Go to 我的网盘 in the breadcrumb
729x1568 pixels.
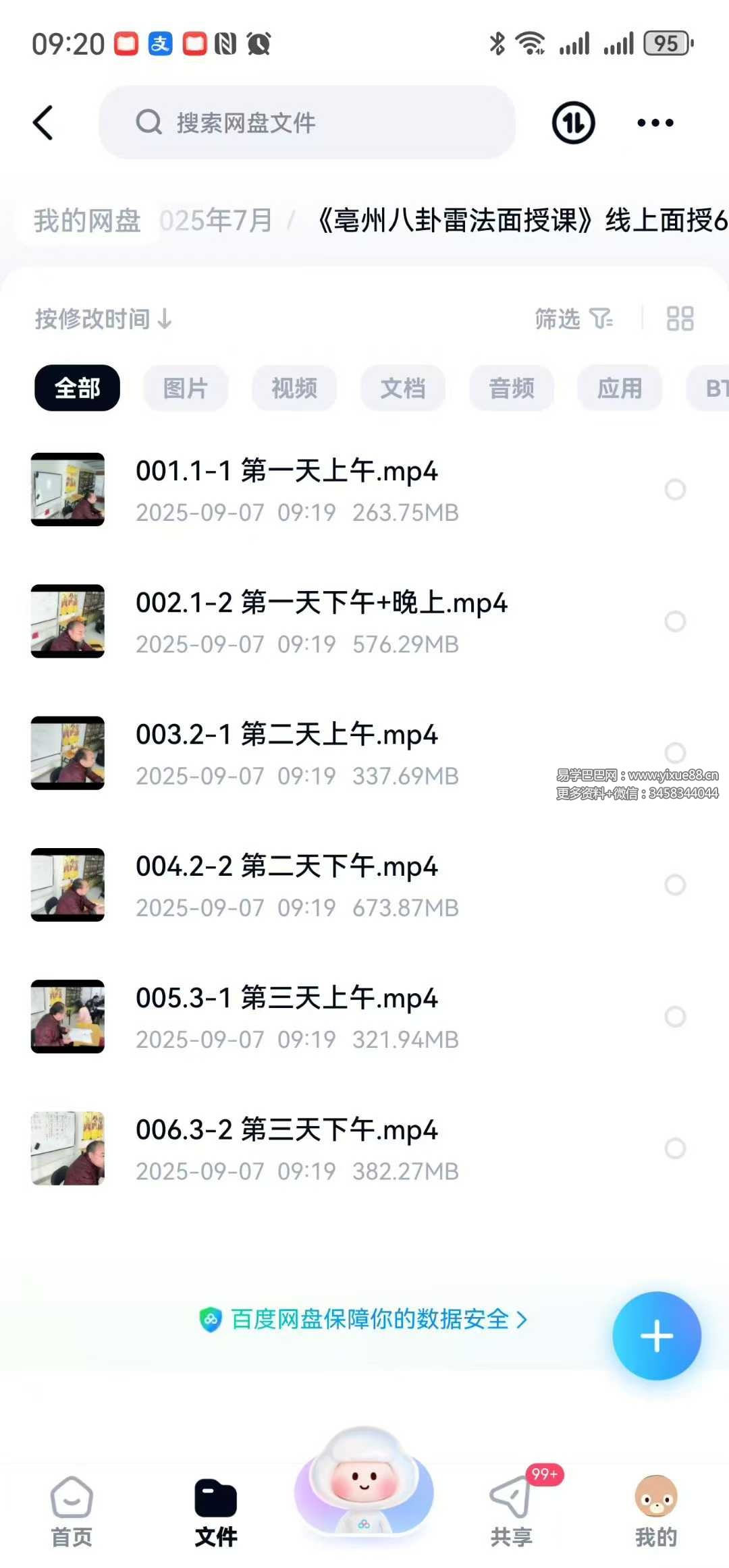(x=87, y=221)
